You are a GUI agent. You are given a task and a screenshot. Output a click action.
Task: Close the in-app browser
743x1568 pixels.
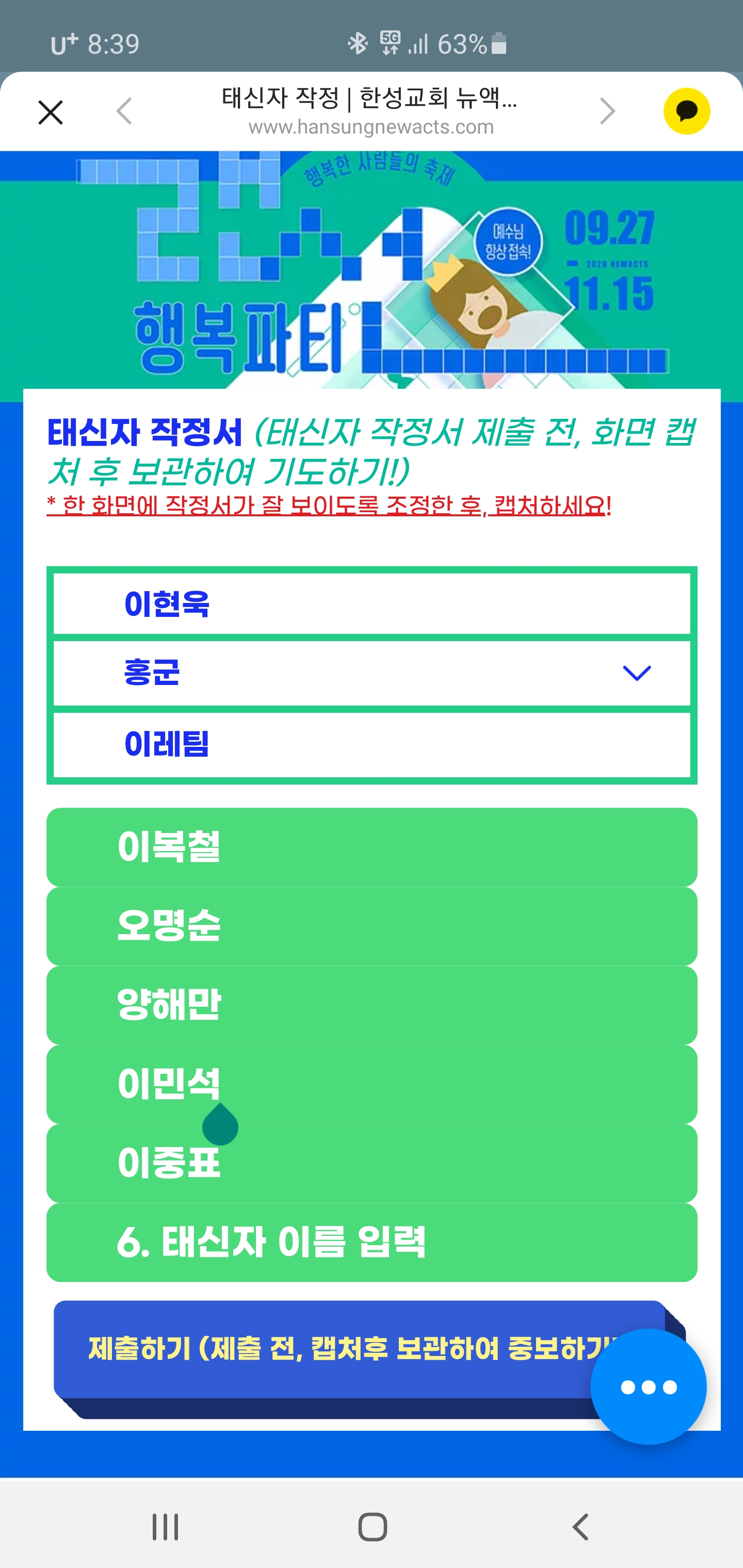point(51,112)
